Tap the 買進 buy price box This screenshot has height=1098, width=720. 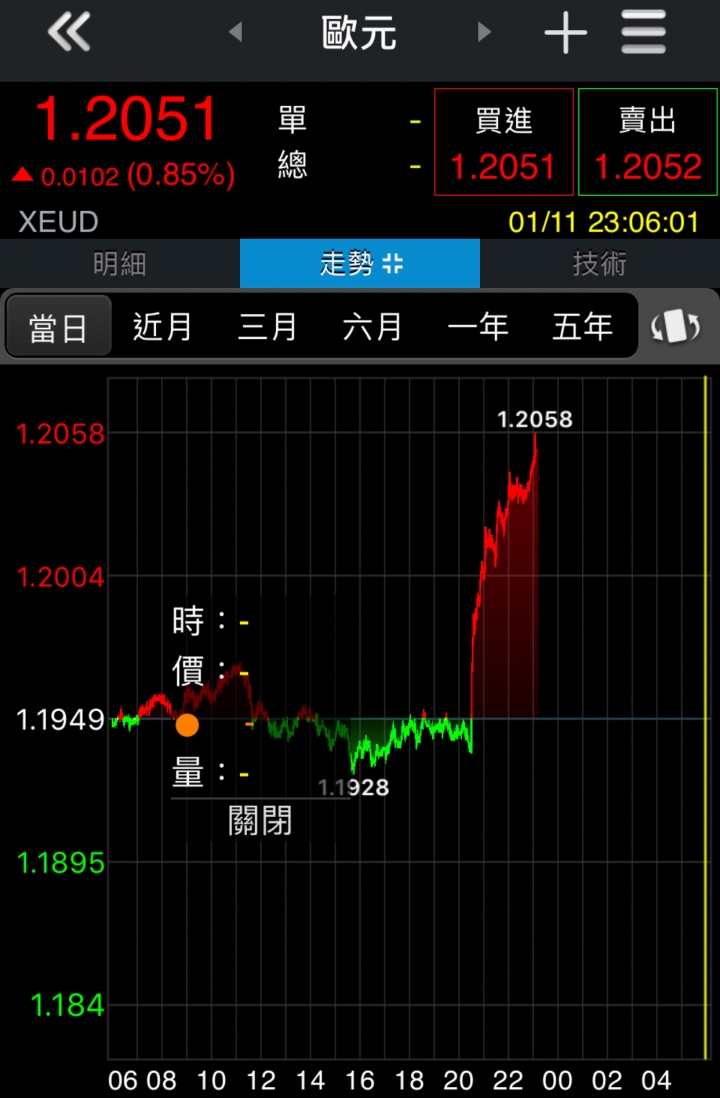[x=504, y=142]
